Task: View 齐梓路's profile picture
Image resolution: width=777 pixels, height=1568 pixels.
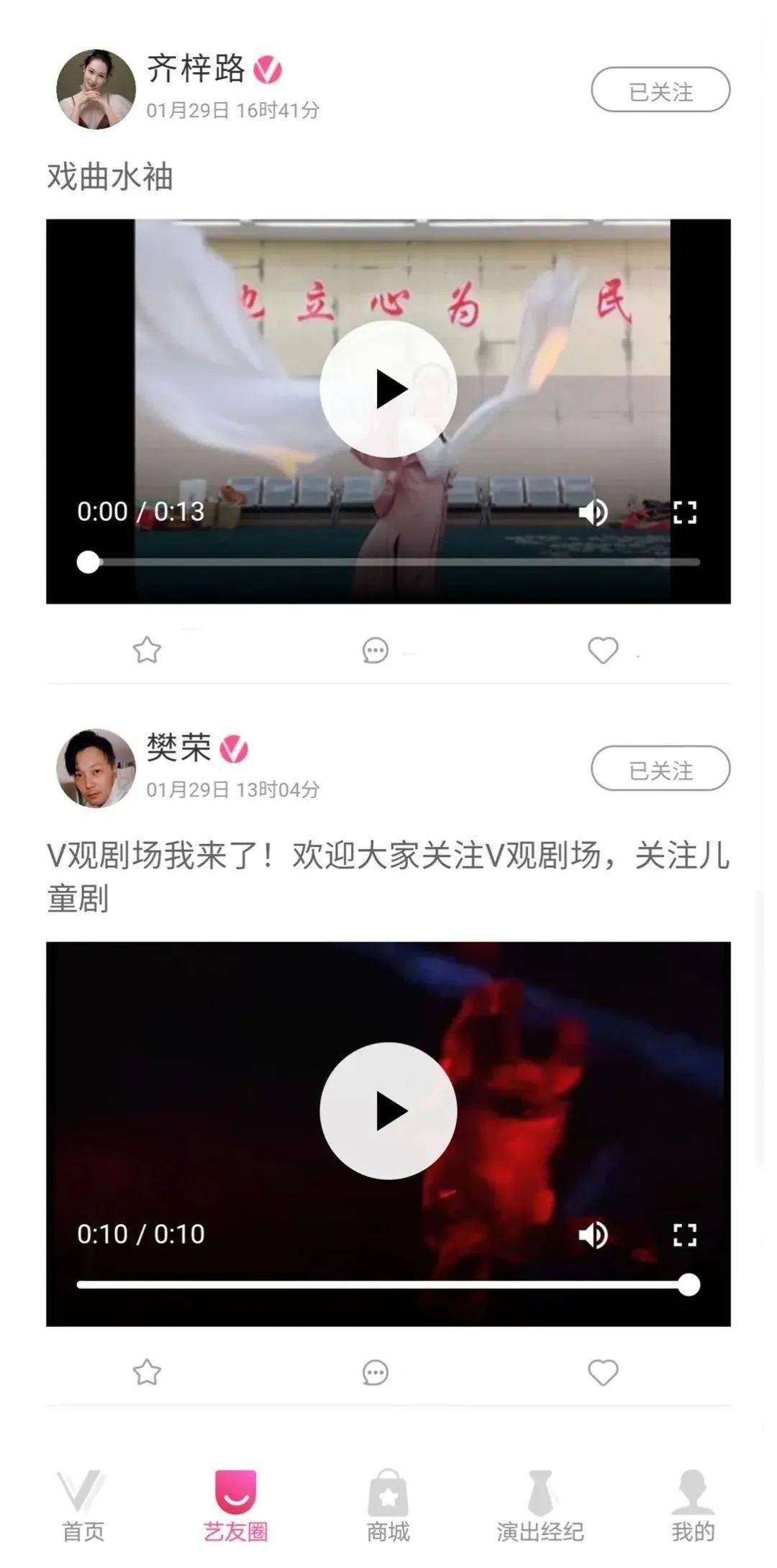Action: pyautogui.click(x=96, y=89)
